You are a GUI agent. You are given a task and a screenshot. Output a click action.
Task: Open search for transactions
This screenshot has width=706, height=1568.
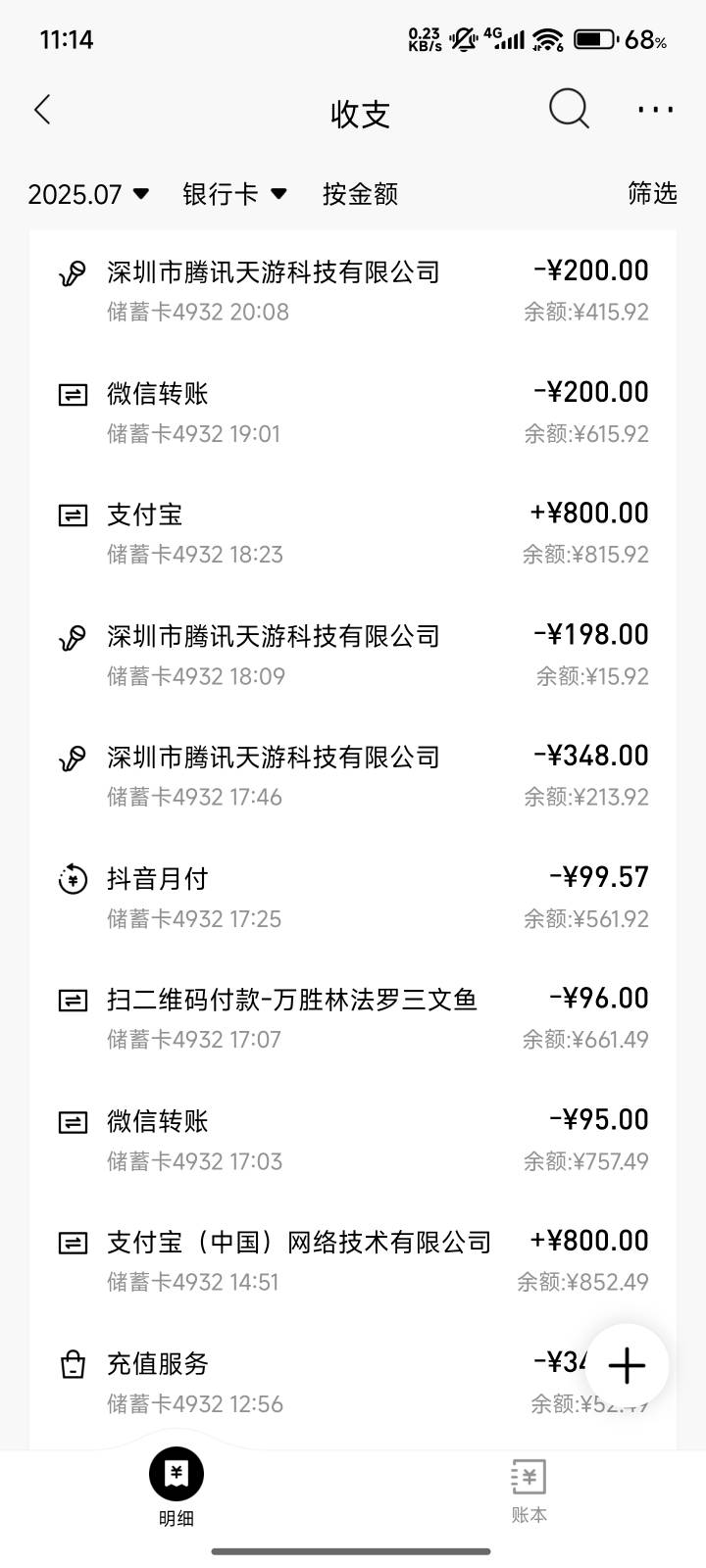pos(569,109)
